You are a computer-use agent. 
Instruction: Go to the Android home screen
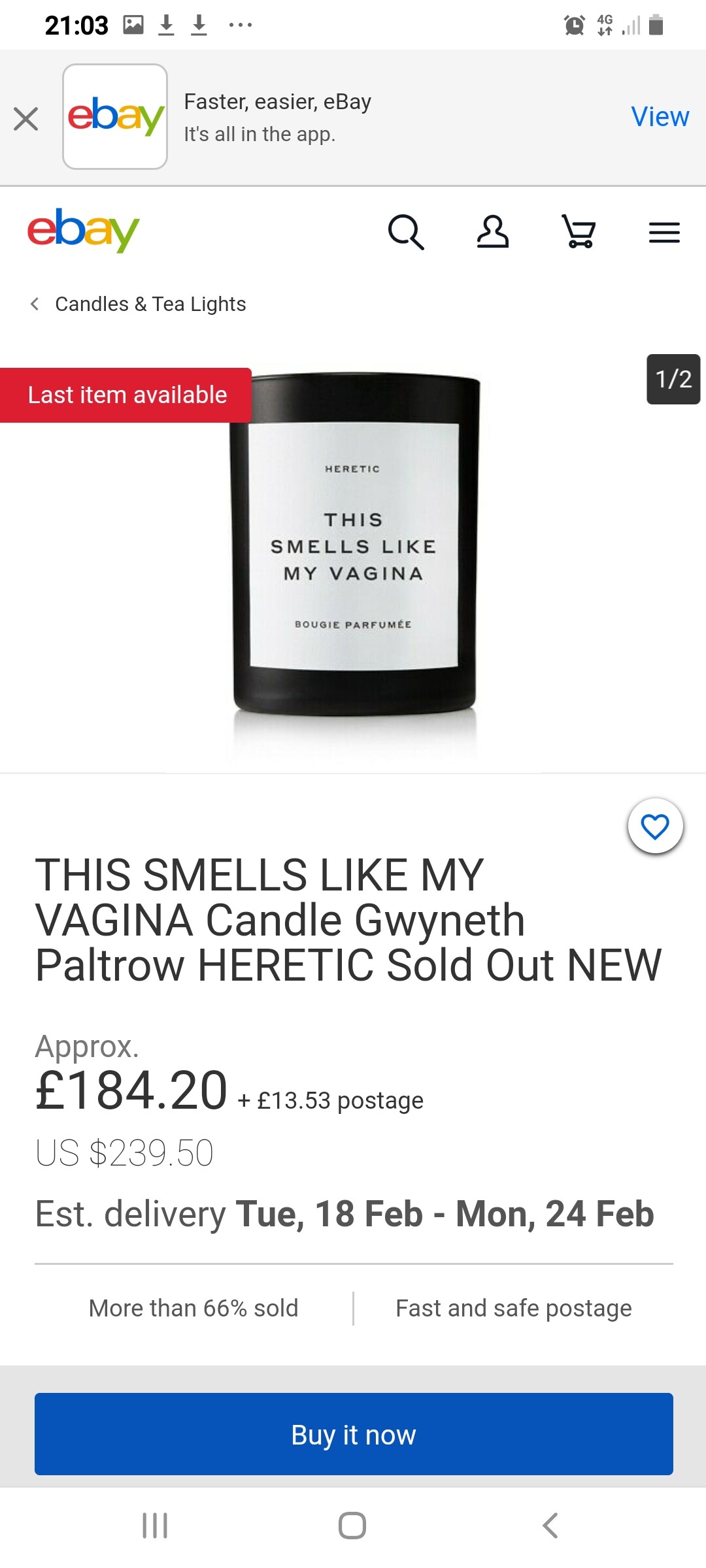[352, 1526]
